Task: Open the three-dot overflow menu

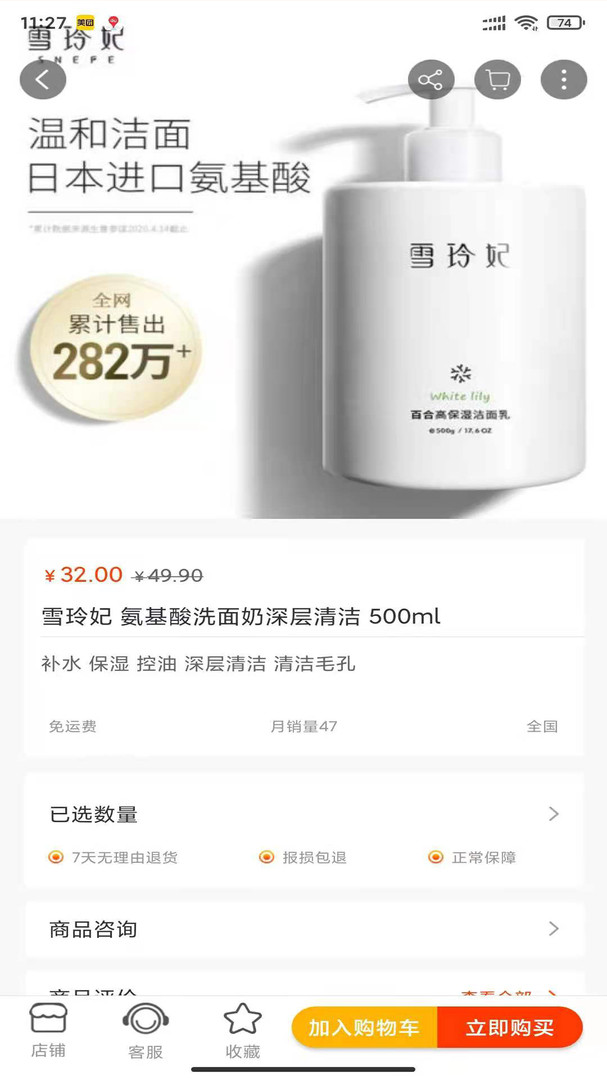Action: pos(564,80)
